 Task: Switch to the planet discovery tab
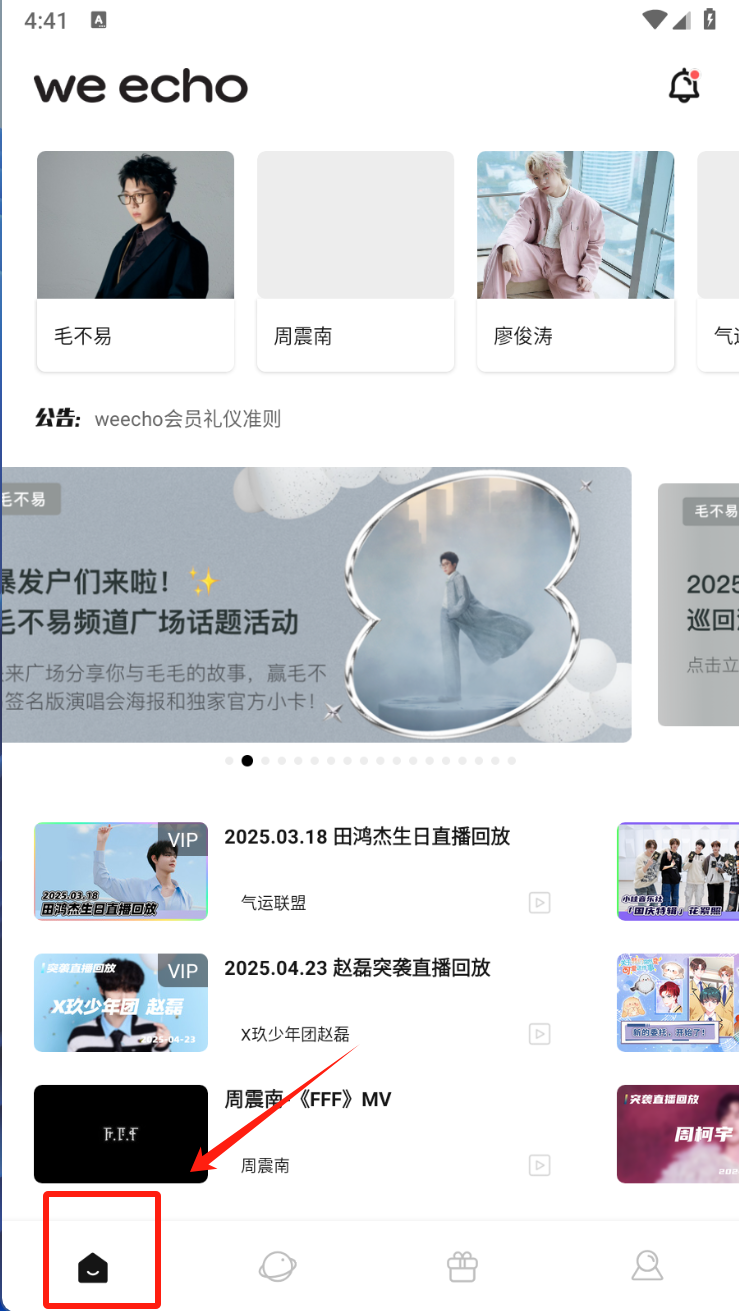click(277, 1267)
